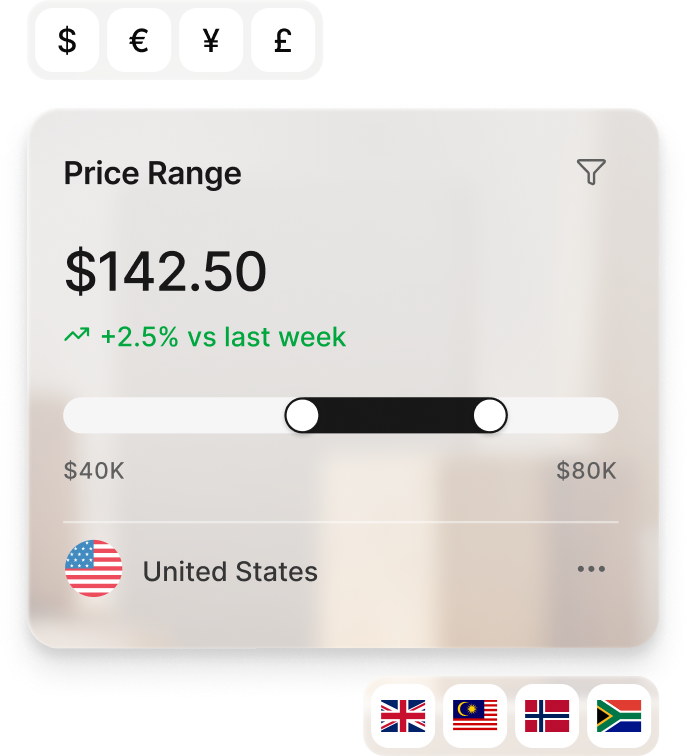Viewport: 687px width, 756px height.
Task: Choose the Malaysia flag
Action: (475, 716)
